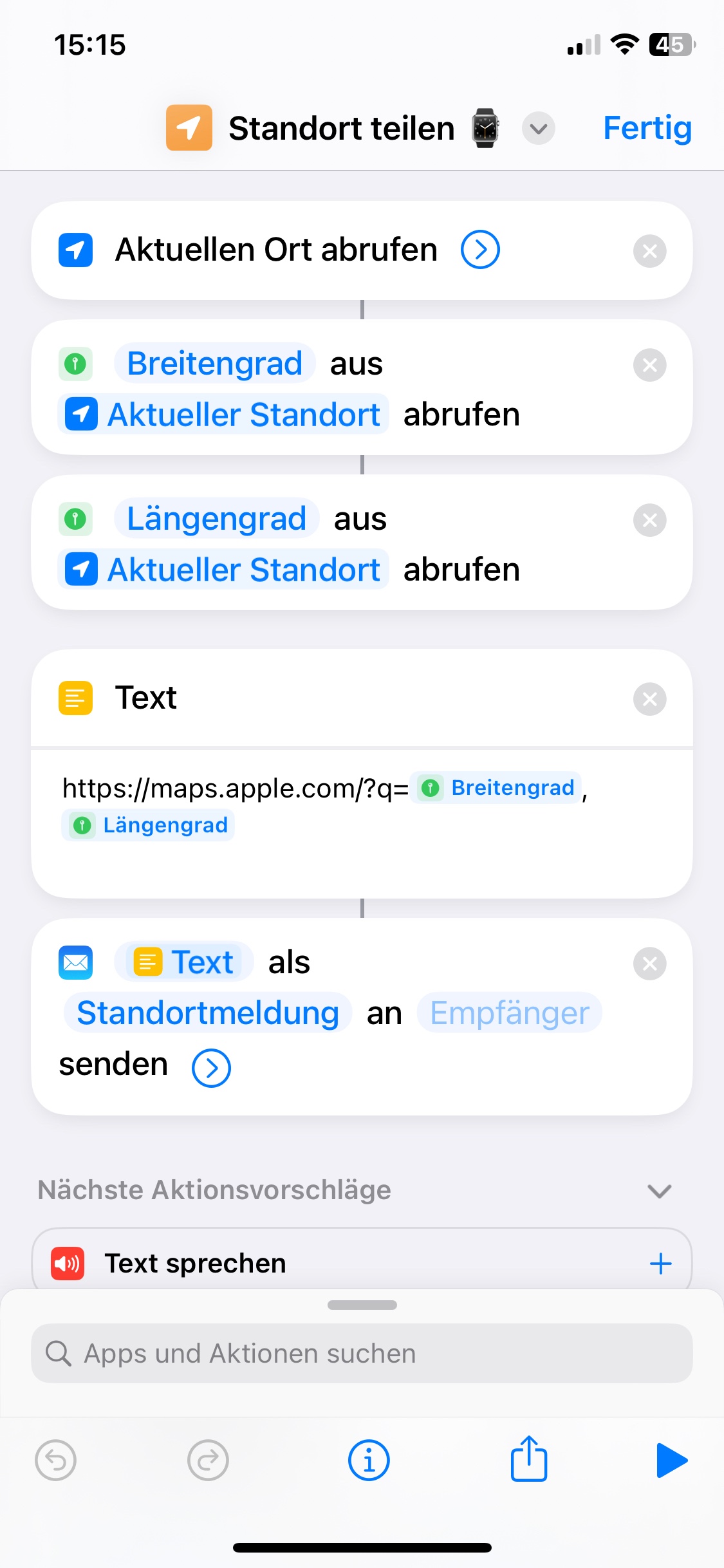724x1568 pixels.
Task: Select the Empfänger recipient field
Action: pos(509,1013)
